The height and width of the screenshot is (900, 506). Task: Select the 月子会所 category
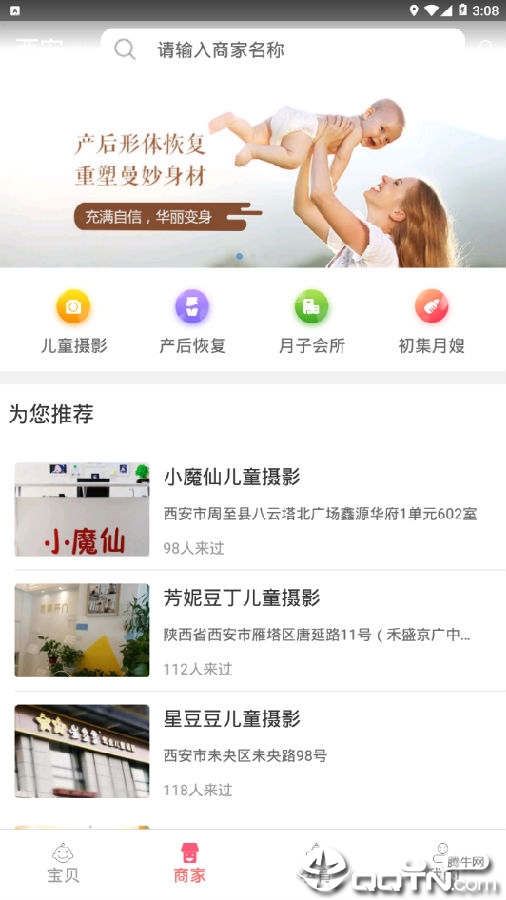coord(312,322)
